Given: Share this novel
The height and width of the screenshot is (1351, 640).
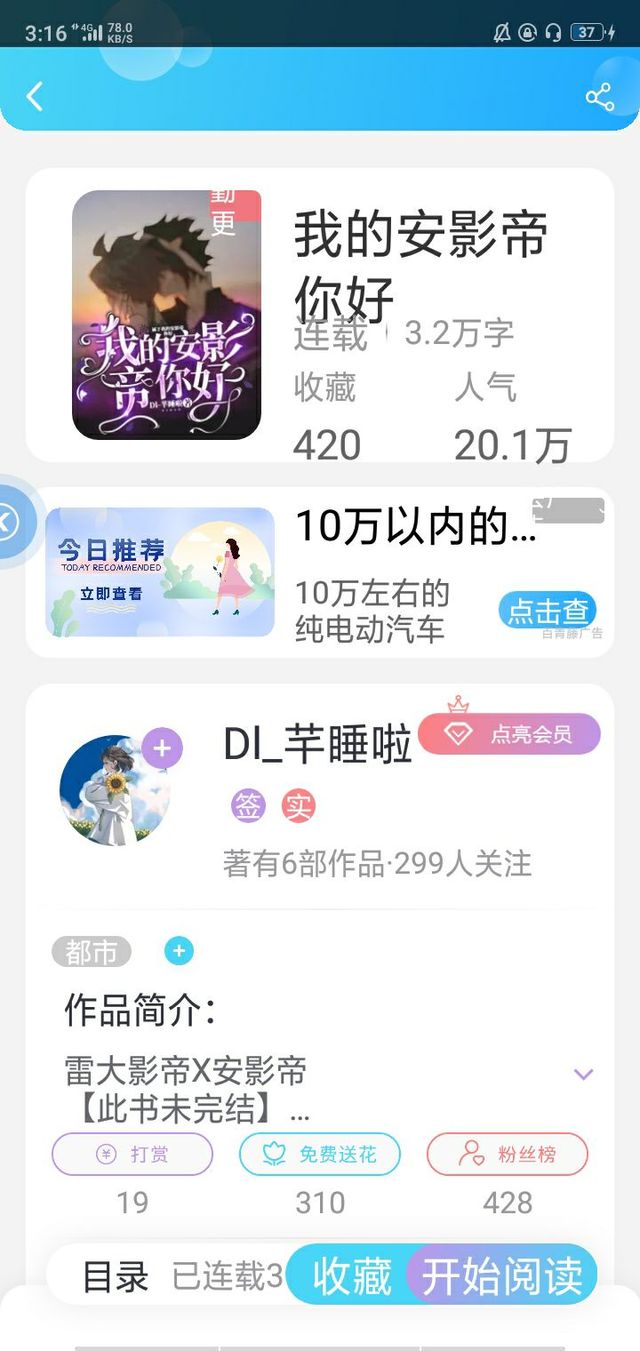Looking at the screenshot, I should [x=599, y=97].
